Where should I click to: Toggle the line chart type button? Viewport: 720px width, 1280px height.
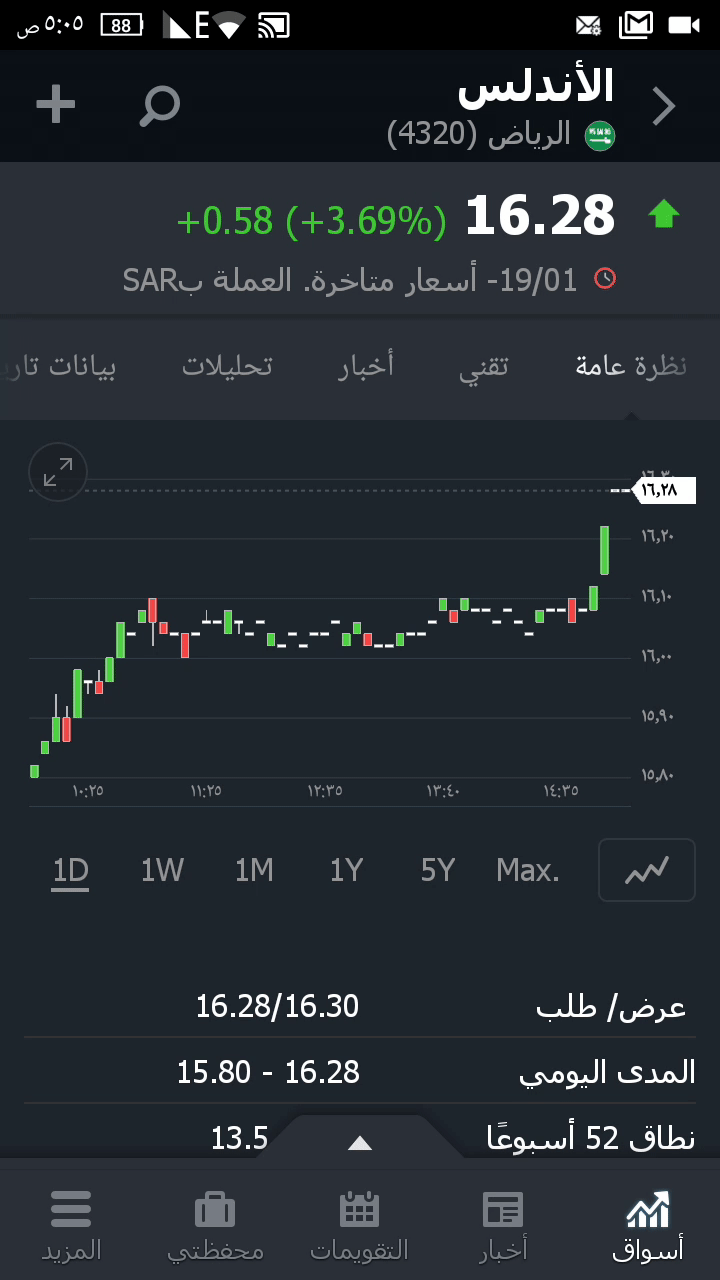point(646,870)
